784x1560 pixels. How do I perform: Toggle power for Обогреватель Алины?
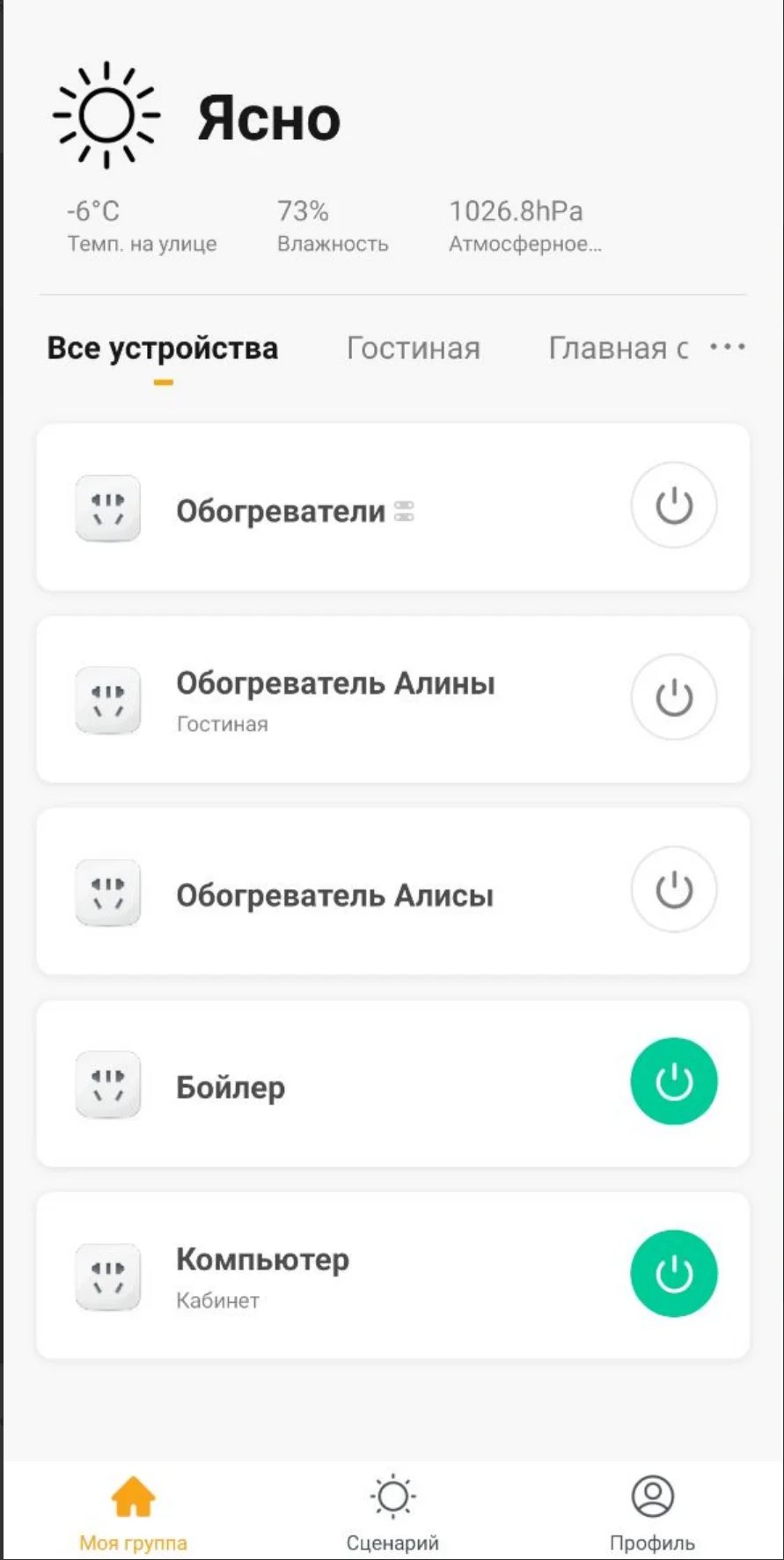[x=674, y=697]
